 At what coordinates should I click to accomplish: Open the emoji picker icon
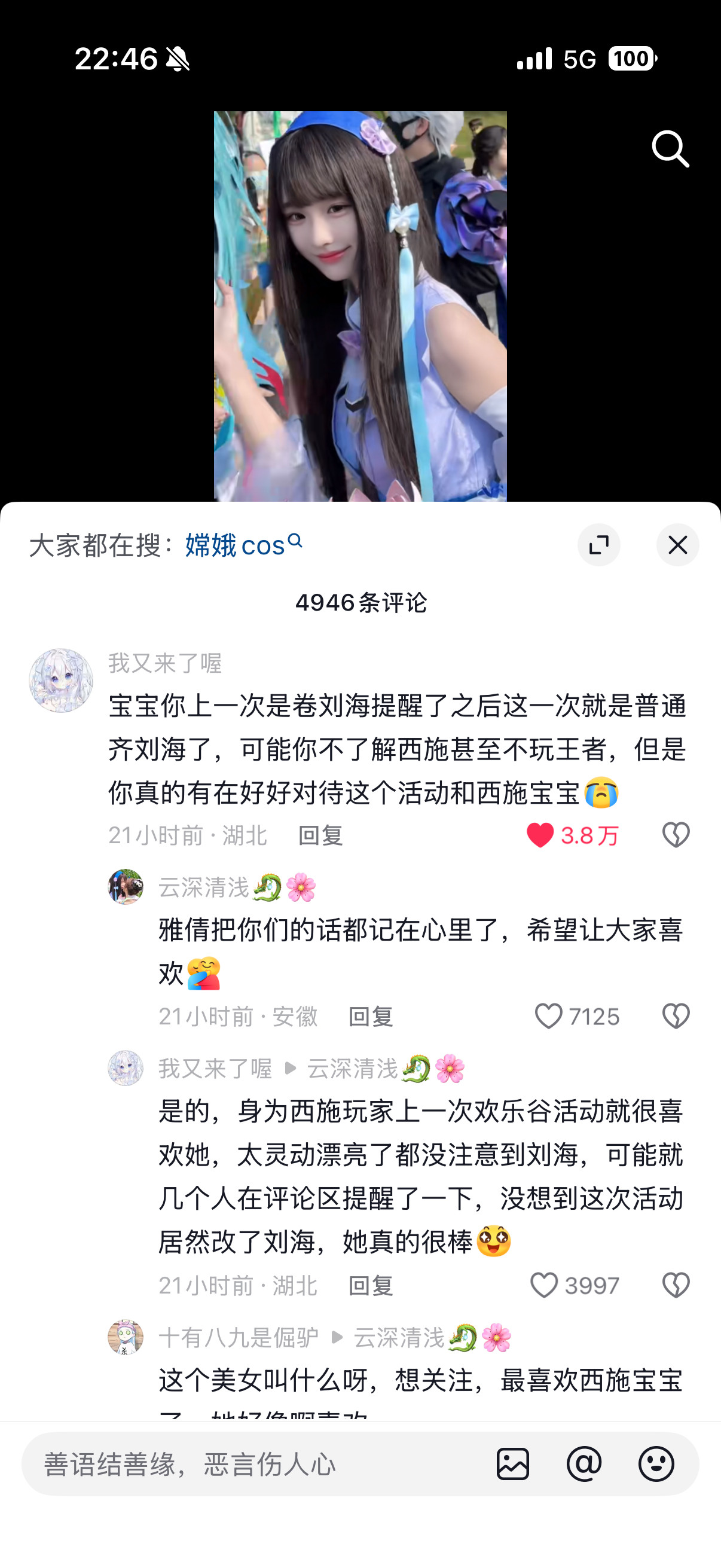pyautogui.click(x=657, y=1465)
